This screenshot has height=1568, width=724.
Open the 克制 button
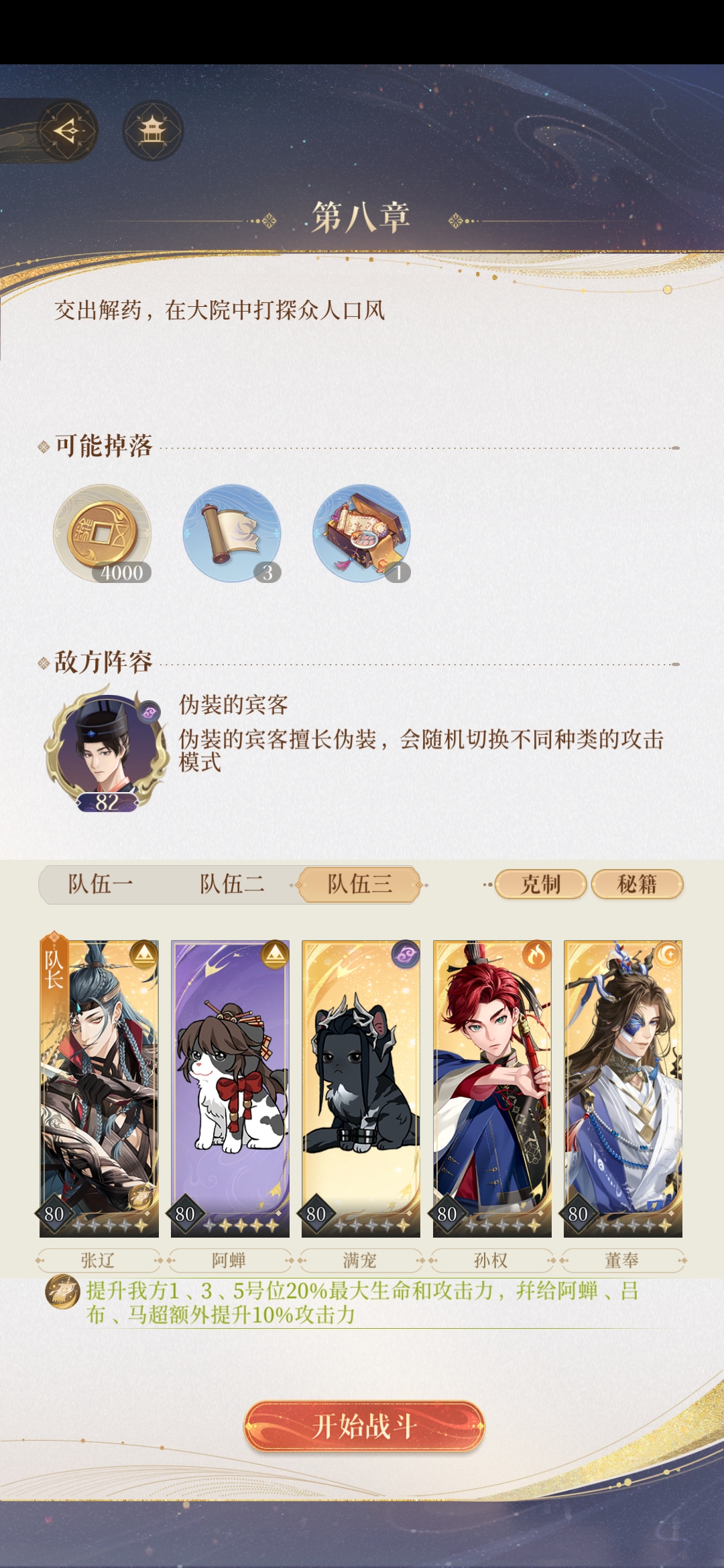point(540,885)
